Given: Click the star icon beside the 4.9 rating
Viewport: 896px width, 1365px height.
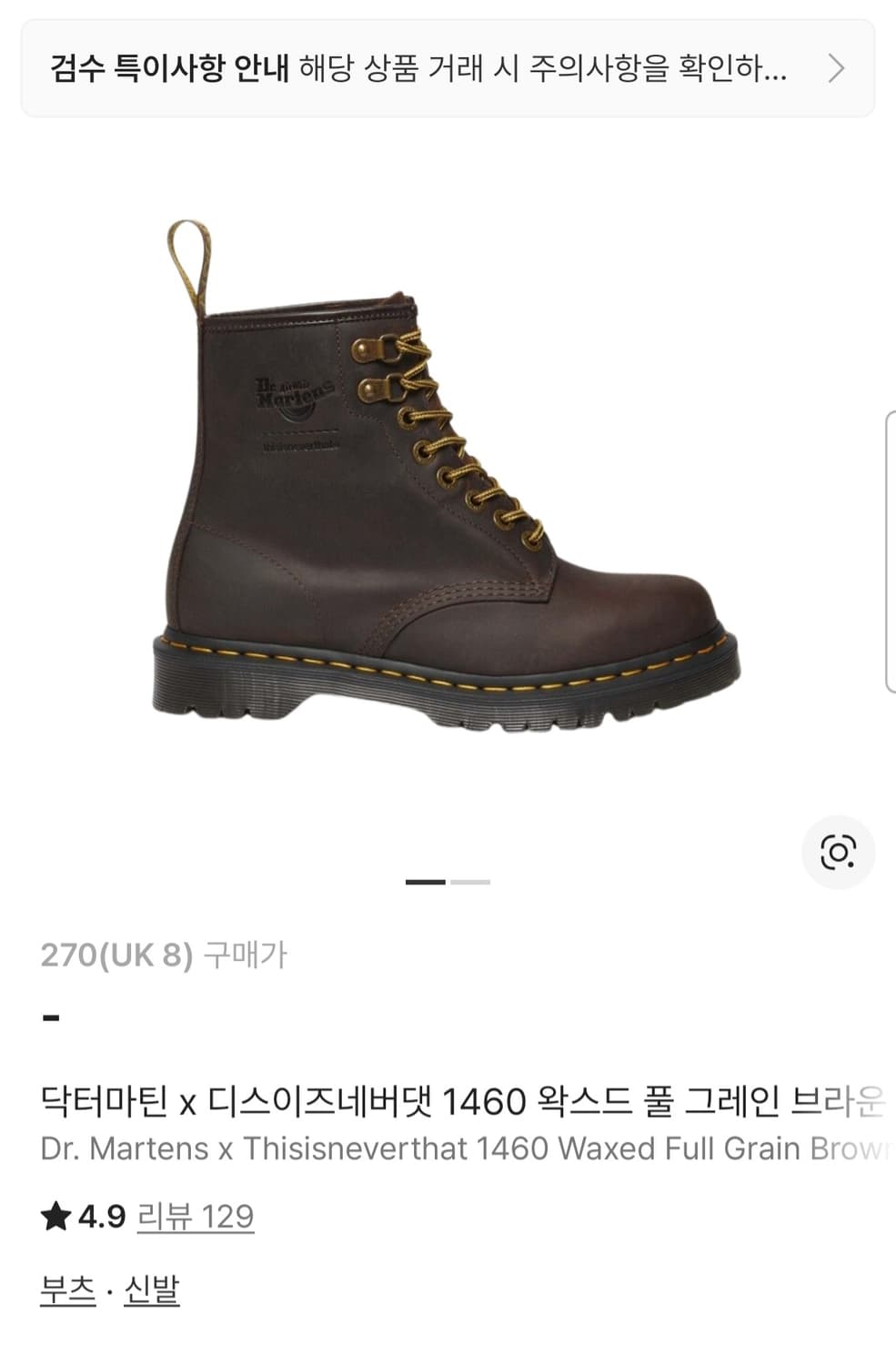Looking at the screenshot, I should [55, 1214].
